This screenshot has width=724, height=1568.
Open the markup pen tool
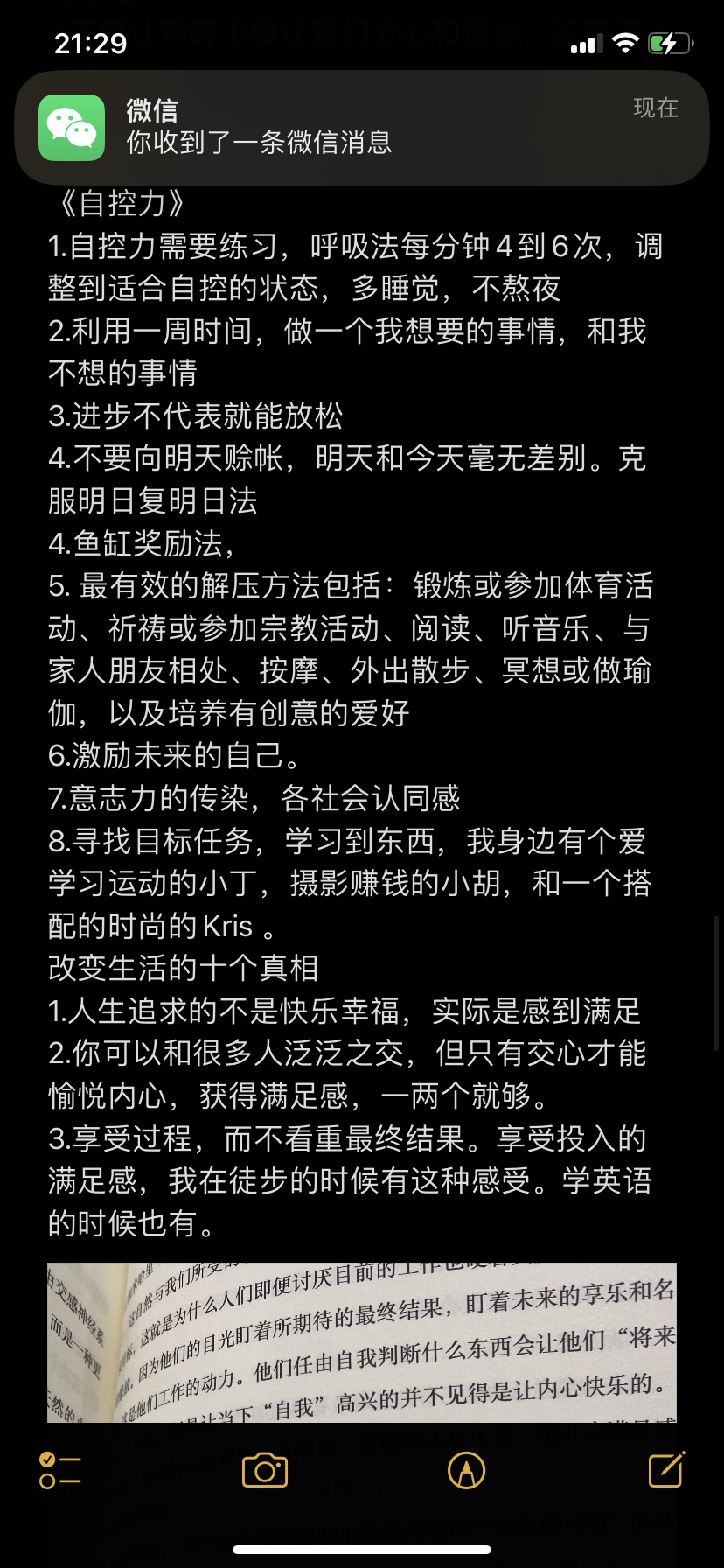[466, 1470]
